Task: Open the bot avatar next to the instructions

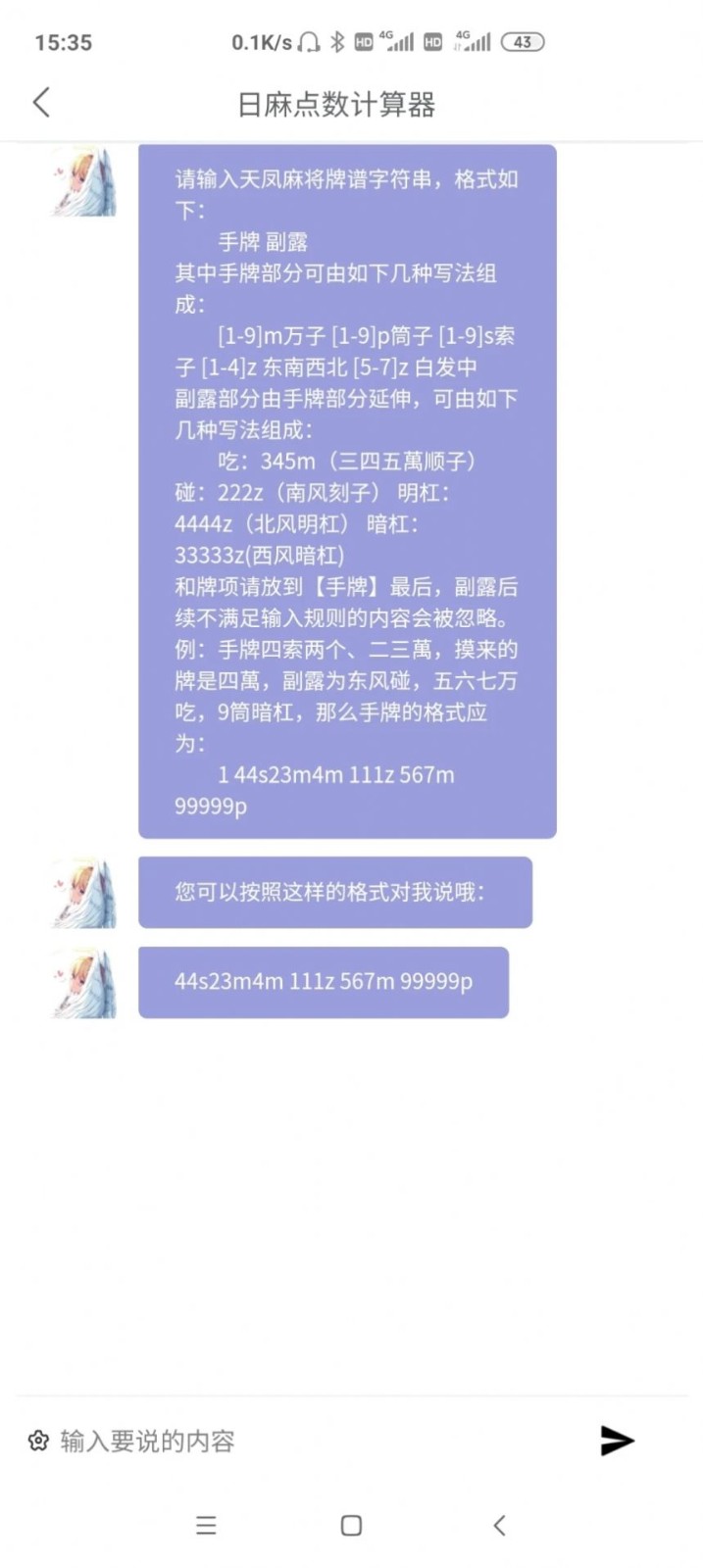Action: [84, 182]
